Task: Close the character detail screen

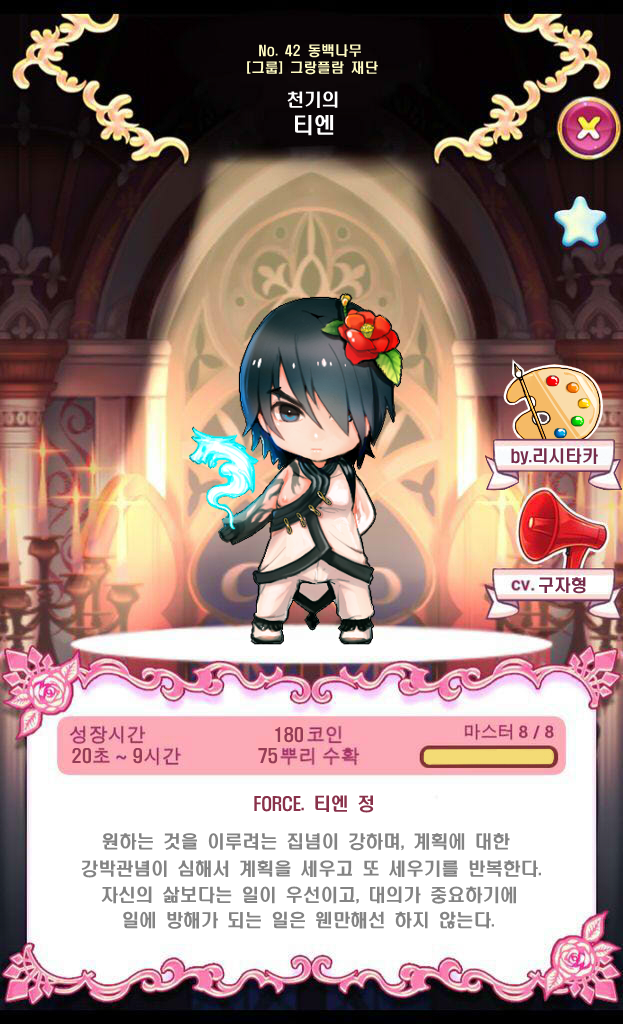Action: (x=588, y=128)
